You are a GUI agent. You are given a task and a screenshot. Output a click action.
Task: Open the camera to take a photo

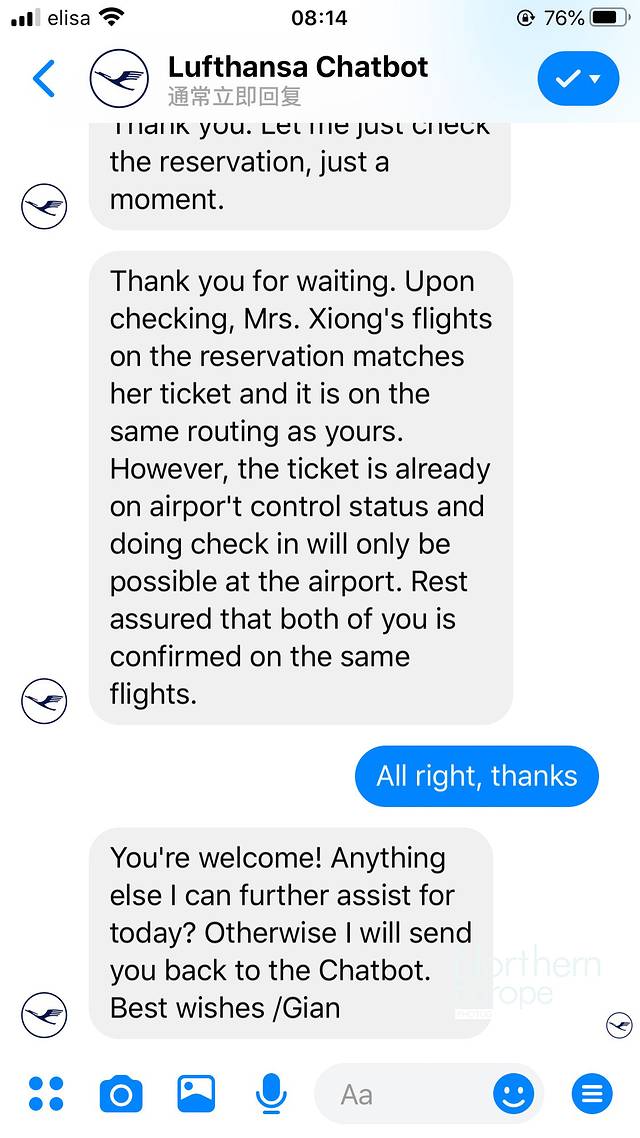[121, 1094]
